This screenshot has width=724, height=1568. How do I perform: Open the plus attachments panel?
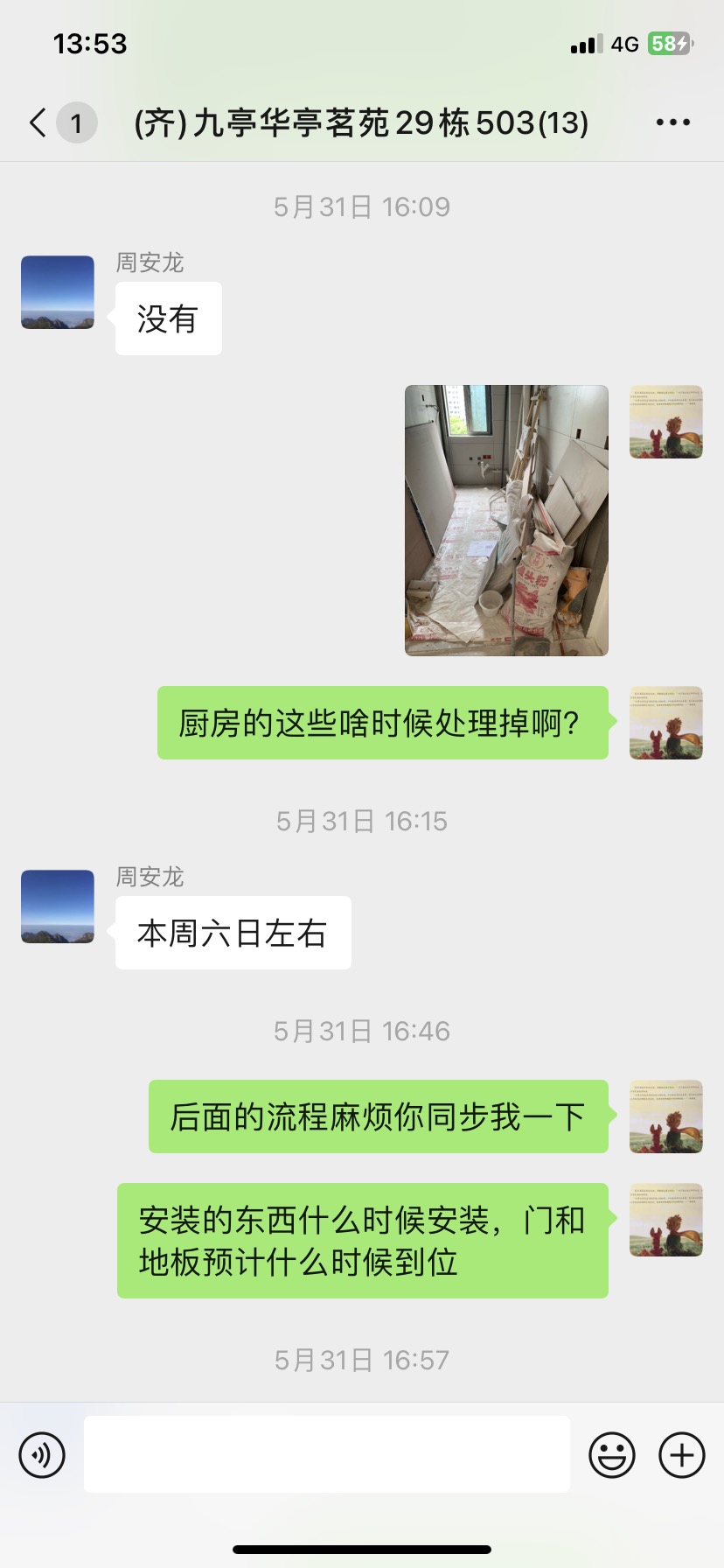[x=682, y=1455]
